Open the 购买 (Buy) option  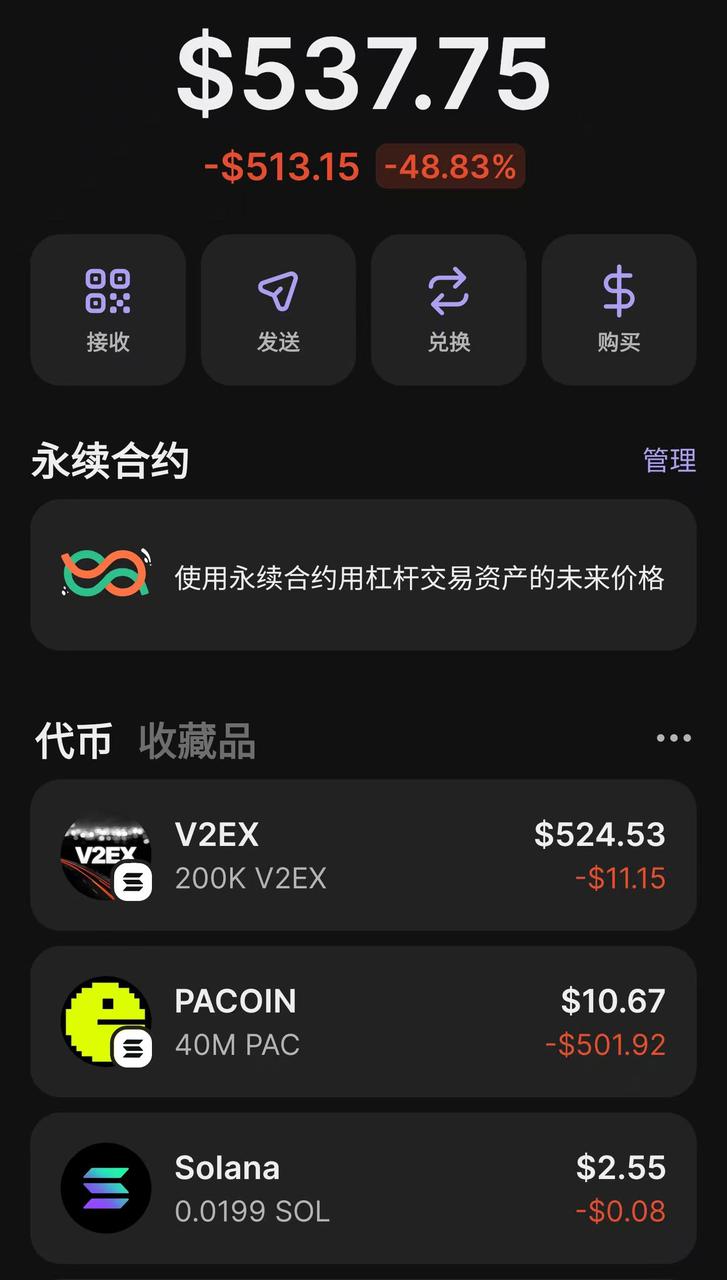(x=619, y=310)
